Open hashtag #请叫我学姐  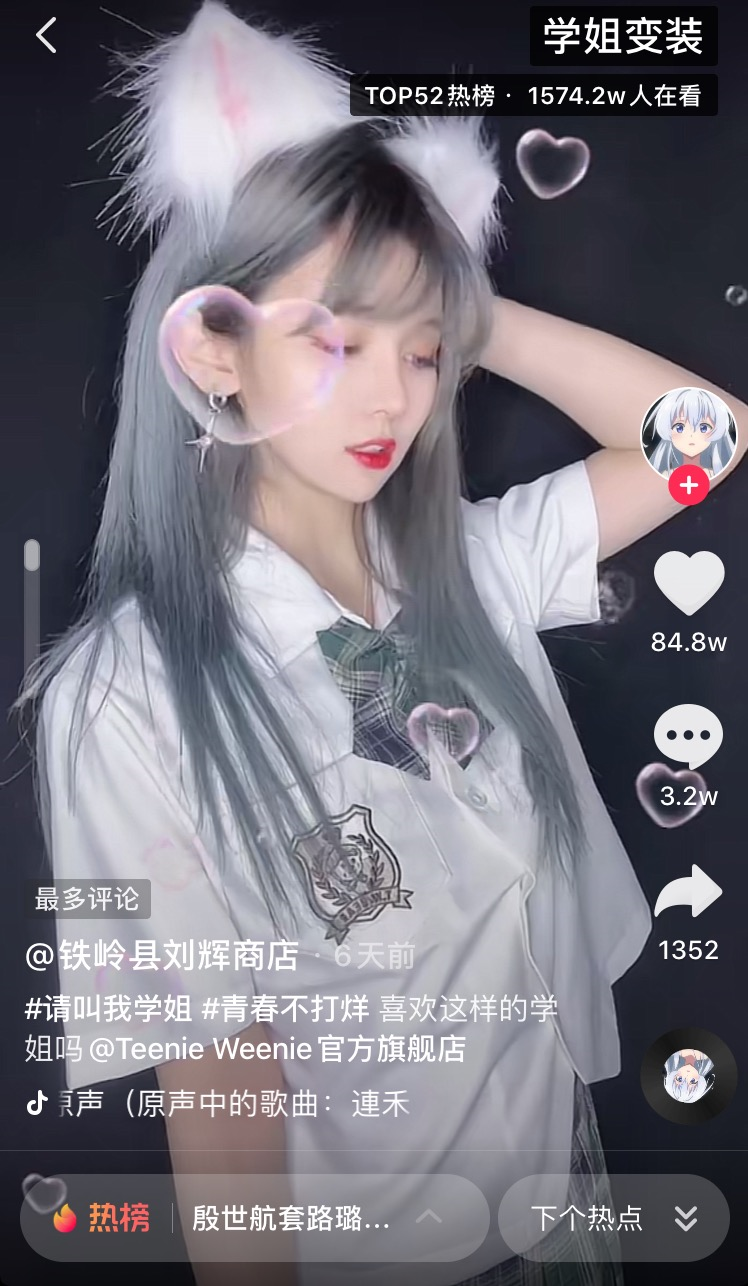[x=108, y=1008]
